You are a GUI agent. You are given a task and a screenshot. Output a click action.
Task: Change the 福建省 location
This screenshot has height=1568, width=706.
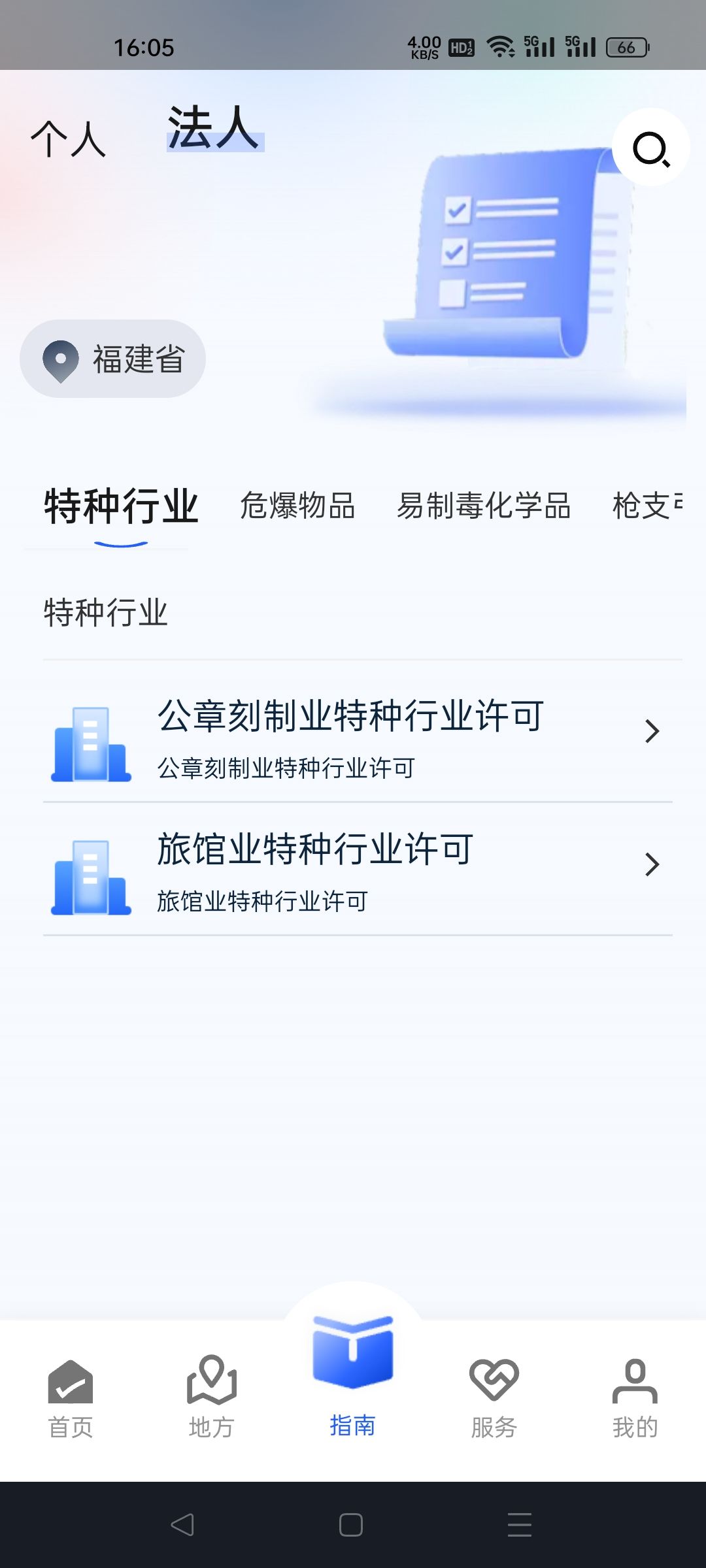(x=113, y=359)
